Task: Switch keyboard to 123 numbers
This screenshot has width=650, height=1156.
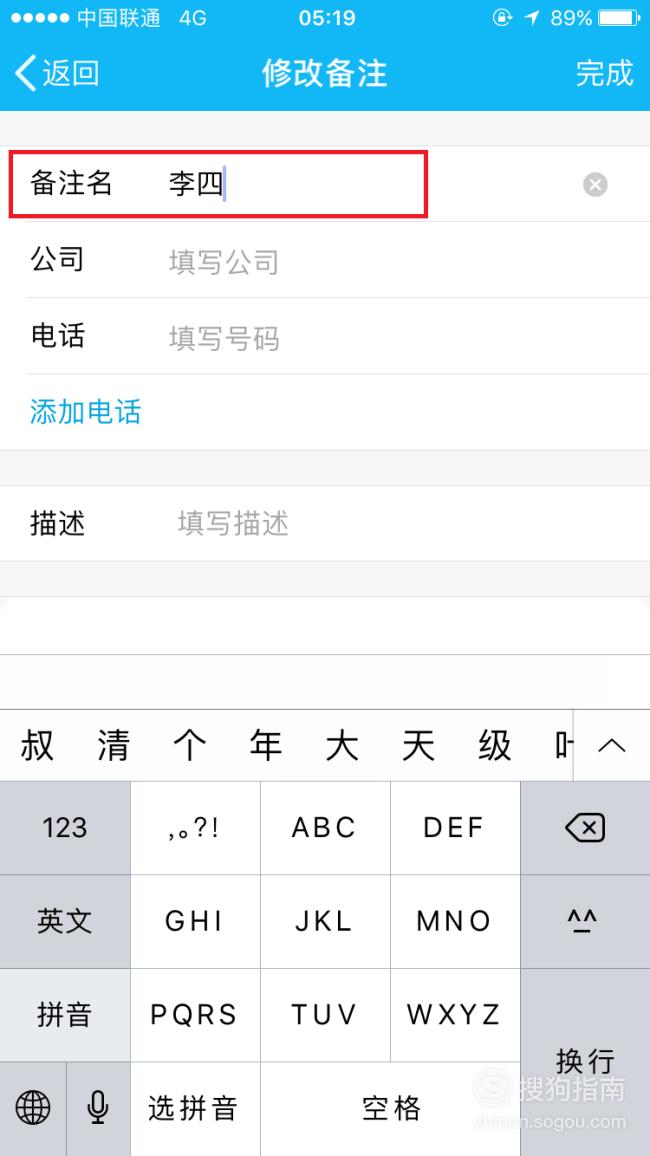Action: [65, 828]
